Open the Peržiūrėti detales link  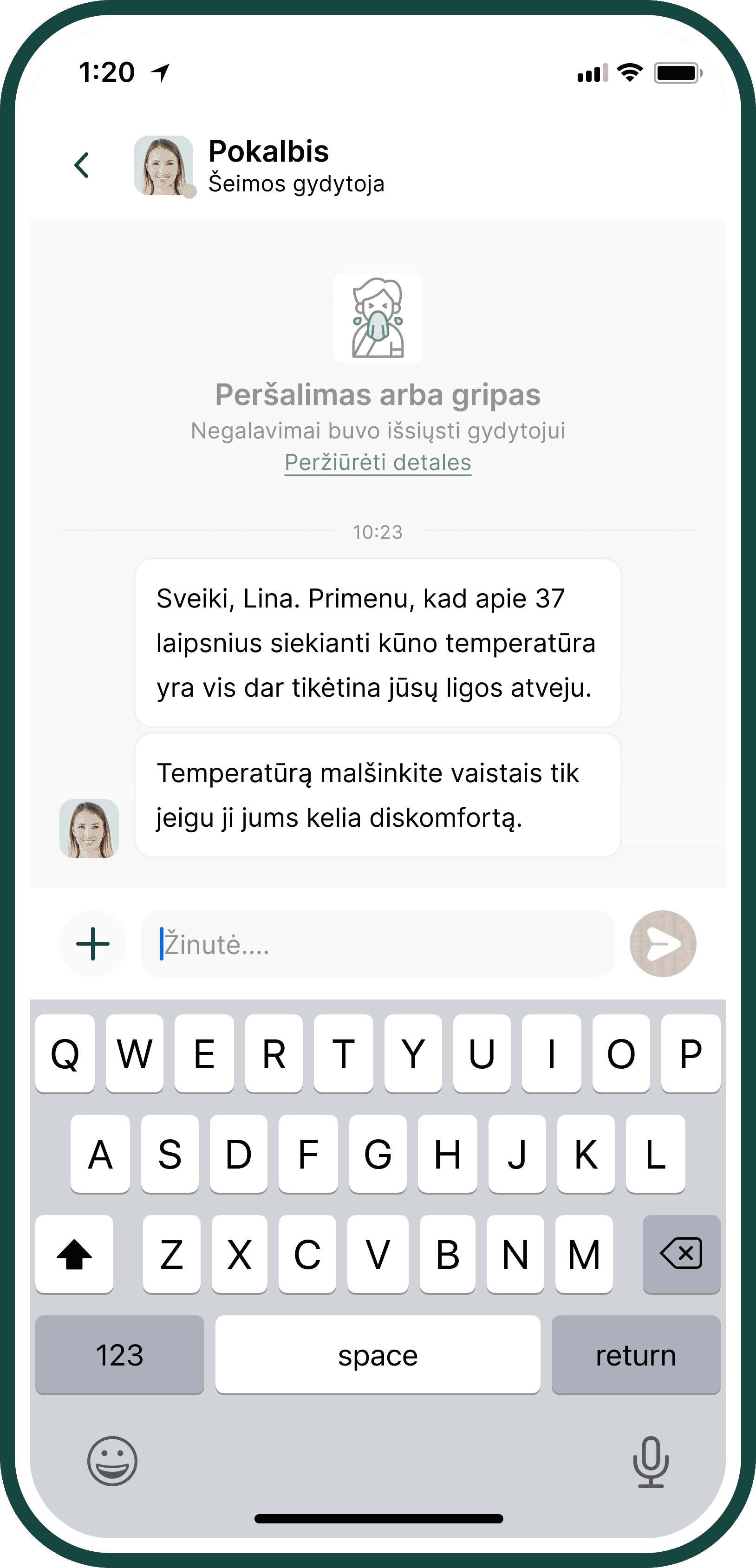point(378,463)
